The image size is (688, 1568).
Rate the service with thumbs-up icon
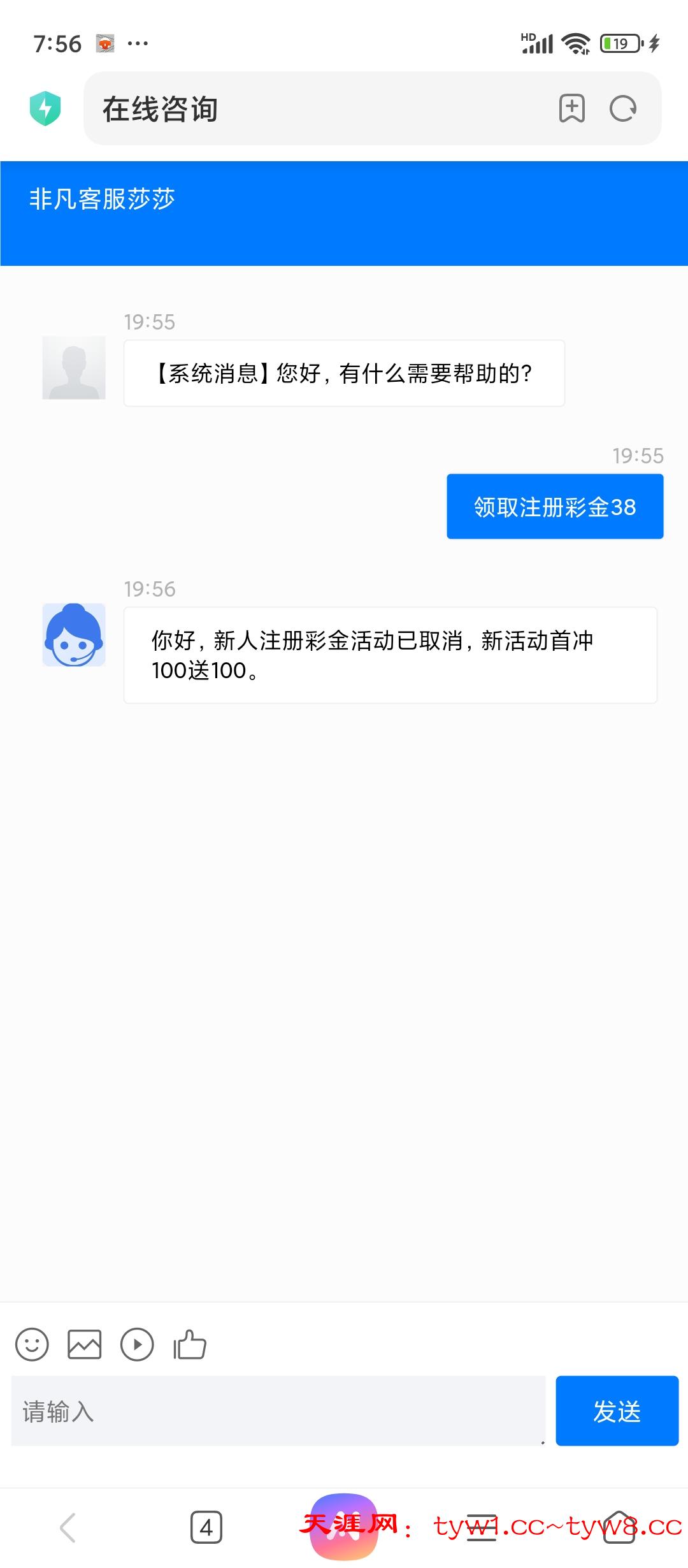(190, 1345)
